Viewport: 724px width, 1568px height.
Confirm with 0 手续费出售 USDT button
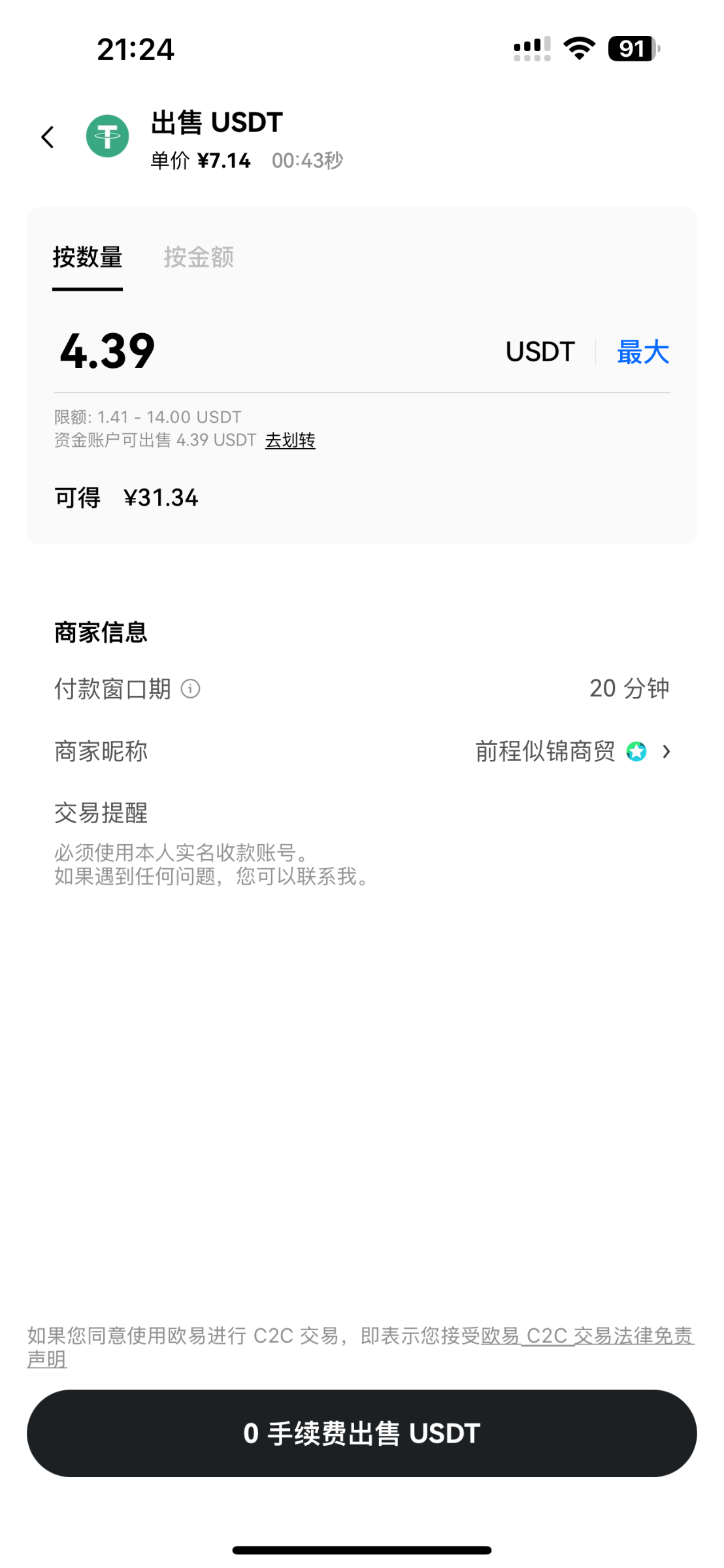362,1433
